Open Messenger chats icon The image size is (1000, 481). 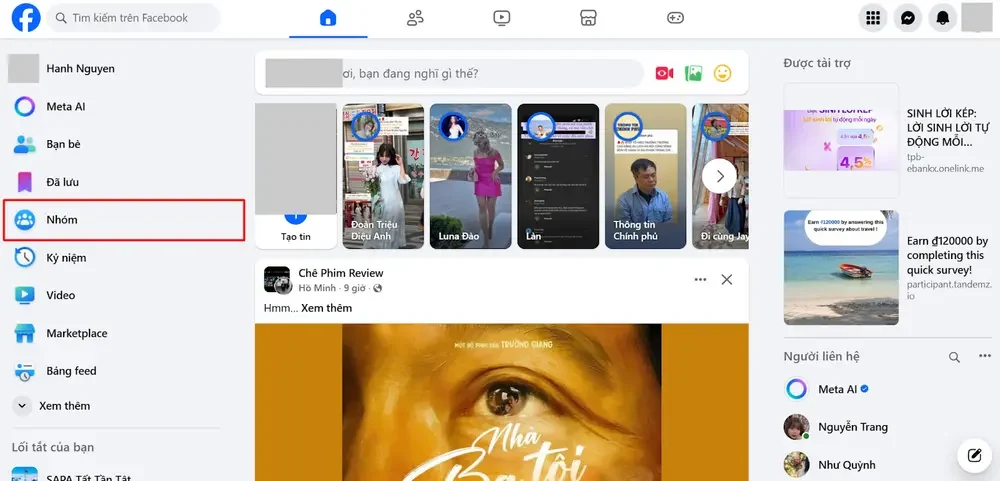907,18
